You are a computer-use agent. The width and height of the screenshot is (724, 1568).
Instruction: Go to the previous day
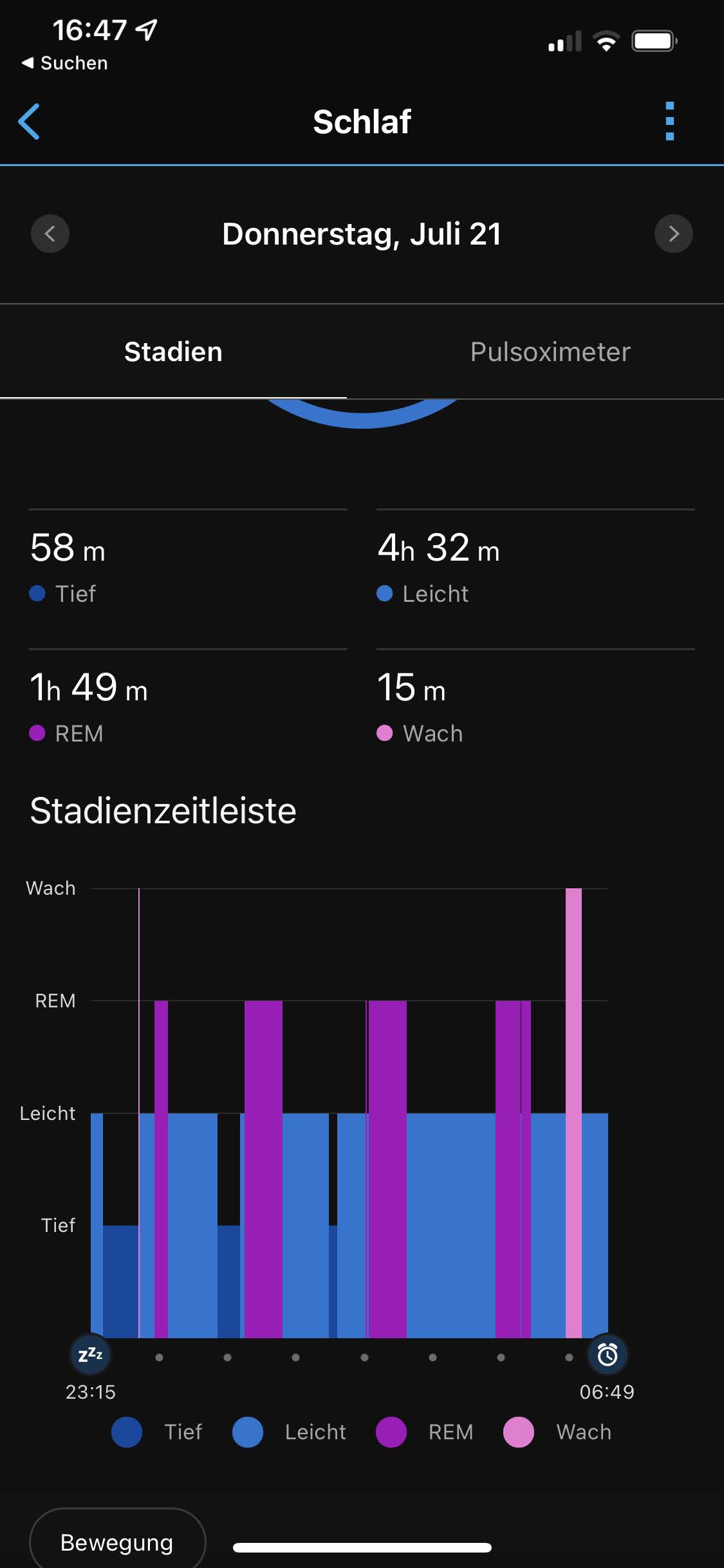pos(50,234)
